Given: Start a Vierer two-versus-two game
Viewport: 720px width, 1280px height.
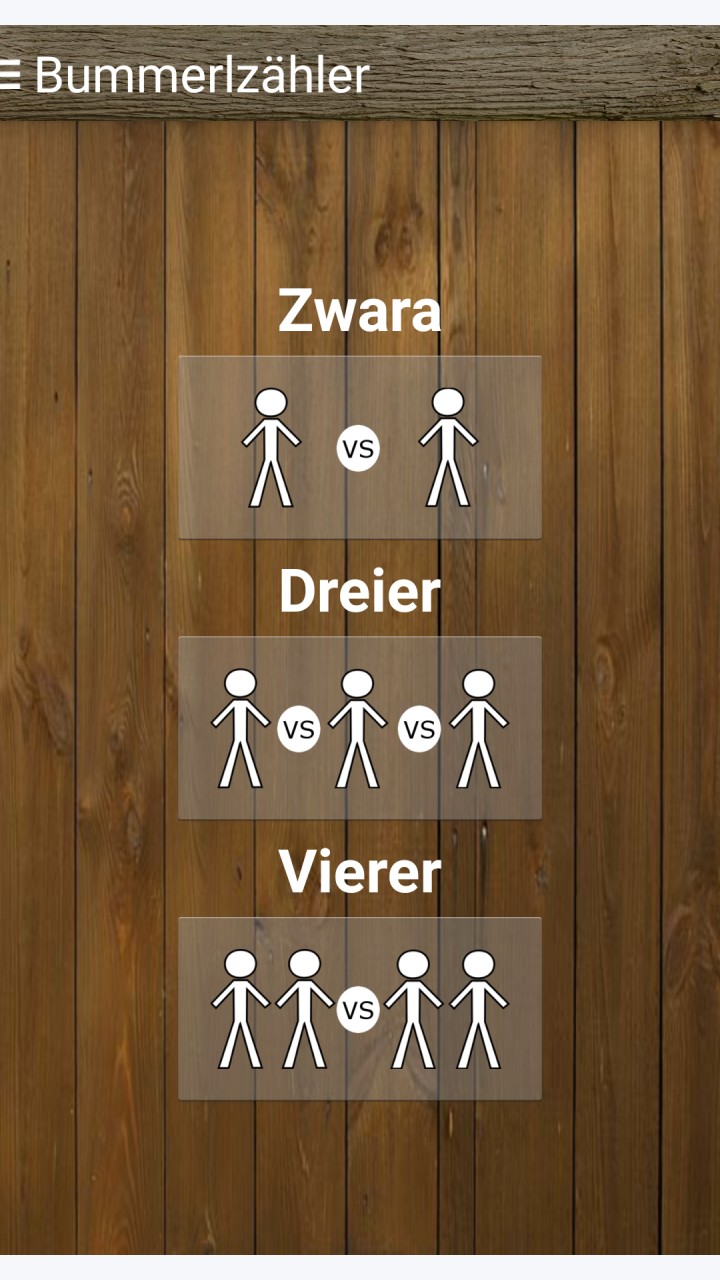Looking at the screenshot, I should point(360,1009).
